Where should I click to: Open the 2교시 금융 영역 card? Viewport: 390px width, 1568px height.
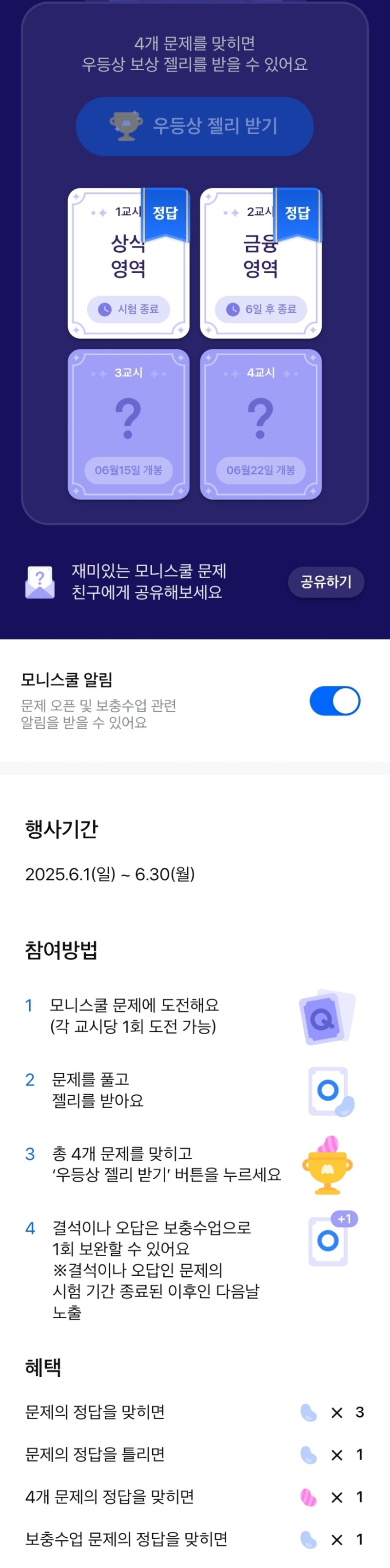[260, 263]
